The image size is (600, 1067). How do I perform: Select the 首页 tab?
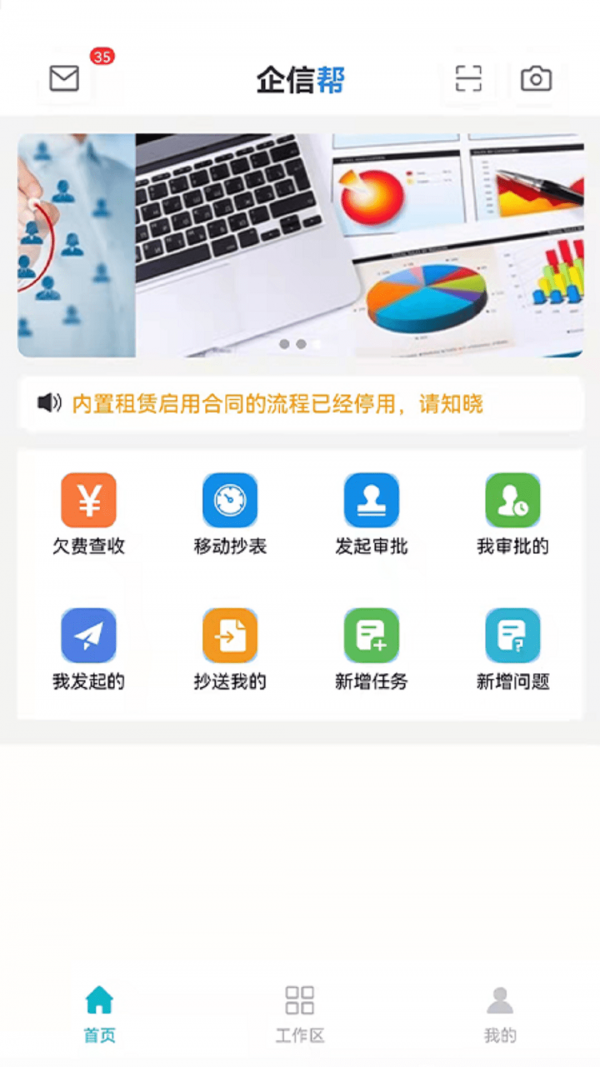pos(99,1014)
